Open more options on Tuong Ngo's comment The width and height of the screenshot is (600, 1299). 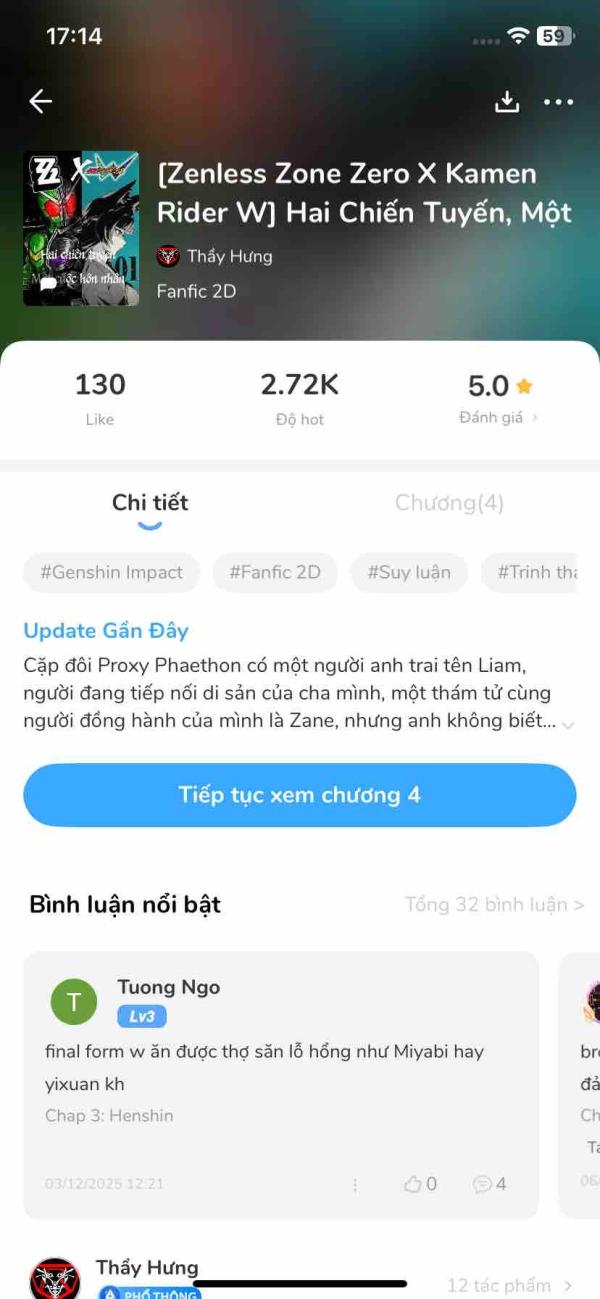pyautogui.click(x=355, y=1184)
